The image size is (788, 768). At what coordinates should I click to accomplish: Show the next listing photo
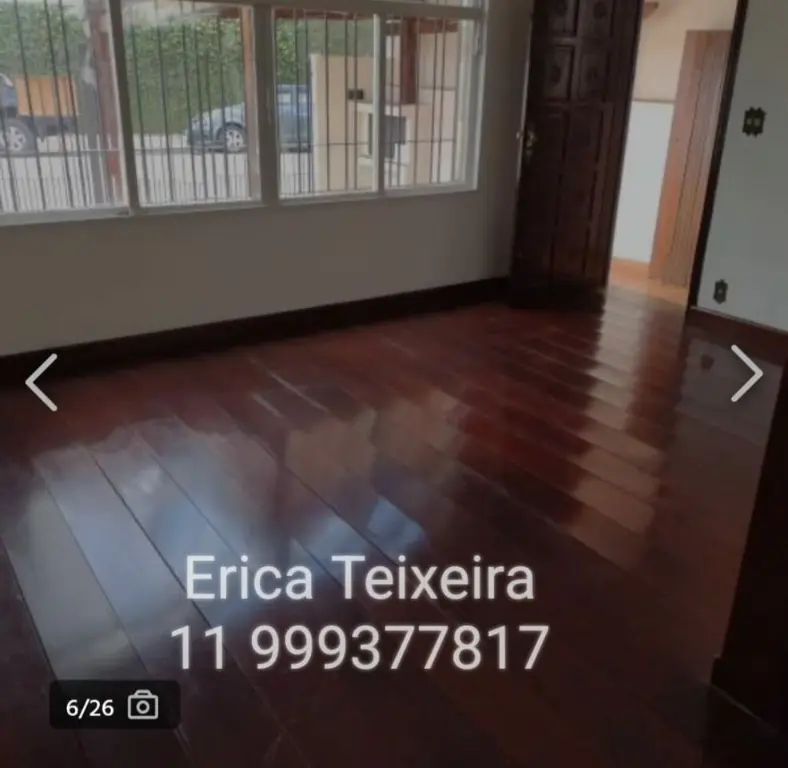pos(746,373)
